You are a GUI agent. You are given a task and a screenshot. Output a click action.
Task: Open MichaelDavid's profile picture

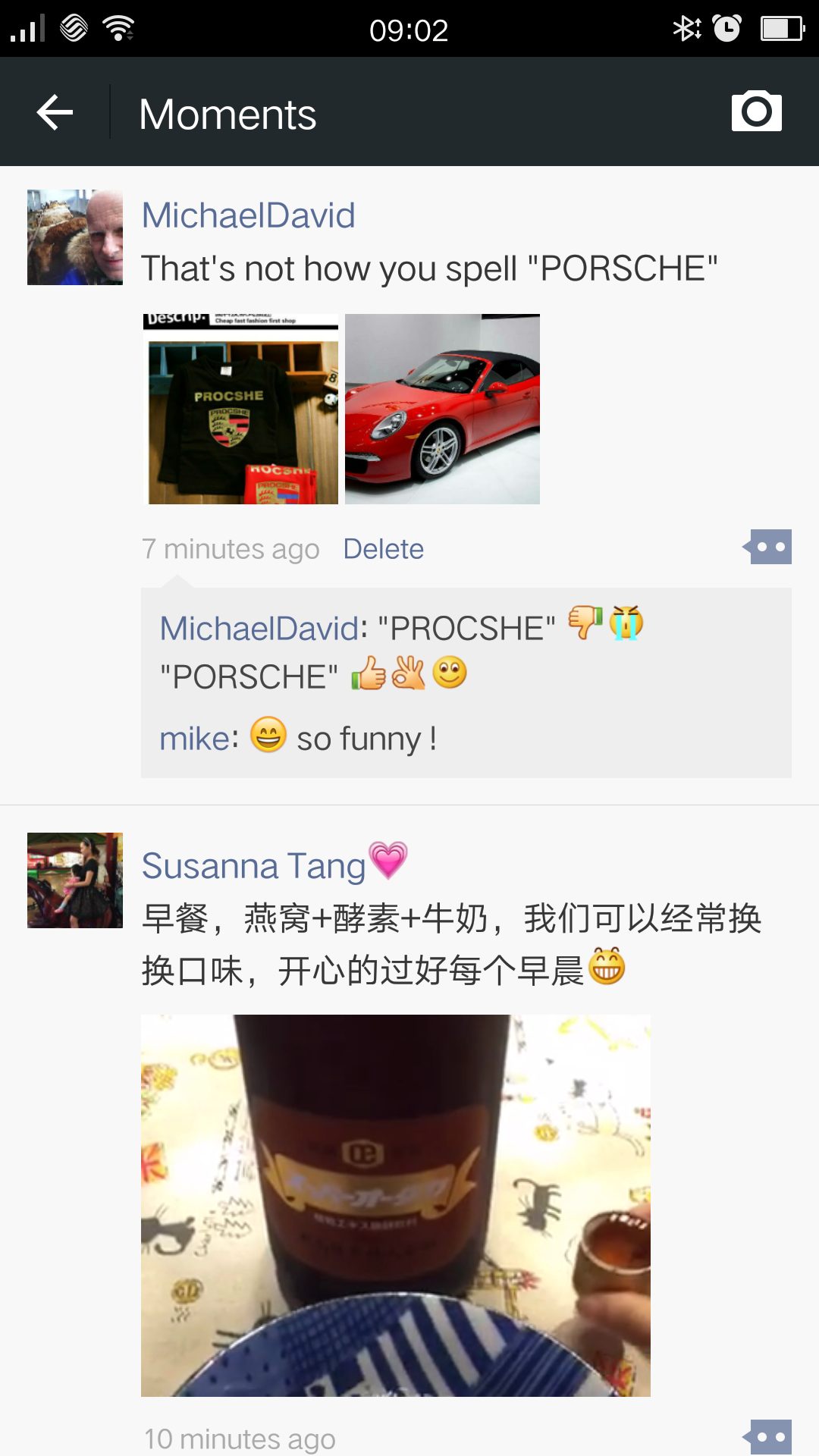(x=74, y=237)
